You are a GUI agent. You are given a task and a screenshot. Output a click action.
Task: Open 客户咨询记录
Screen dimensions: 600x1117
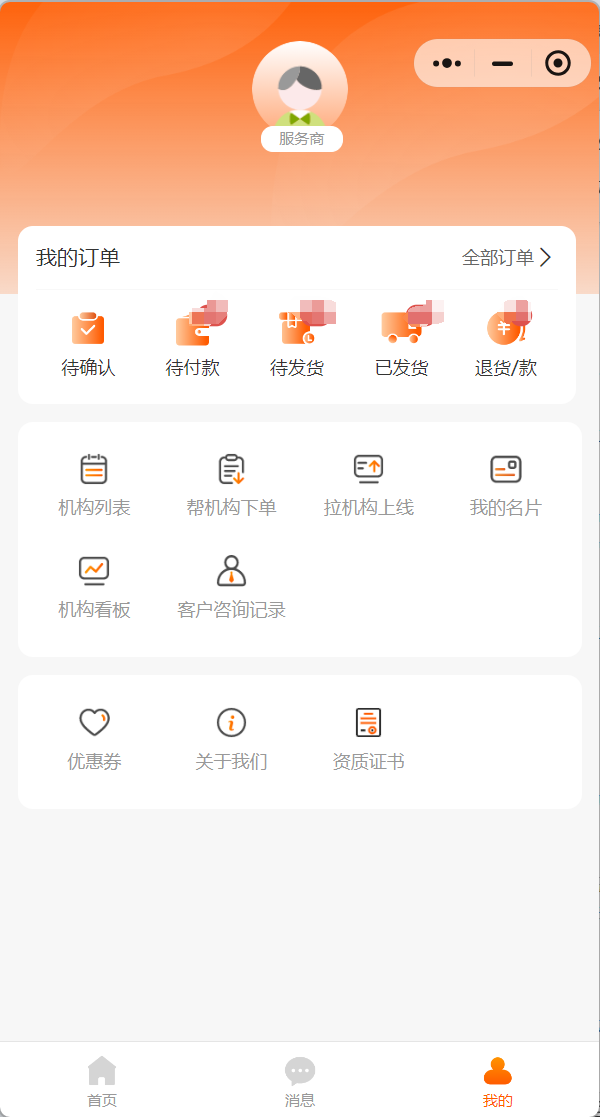[x=231, y=587]
